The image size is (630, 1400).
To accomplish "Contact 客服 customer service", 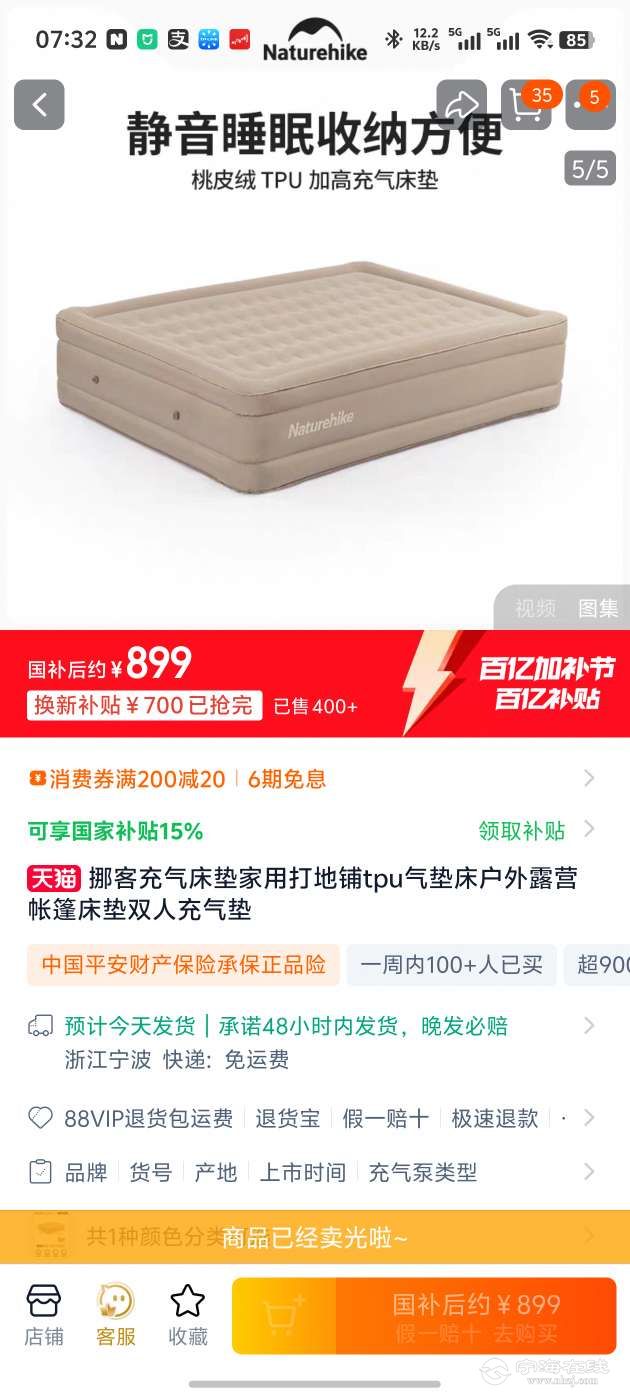I will pos(116,1316).
